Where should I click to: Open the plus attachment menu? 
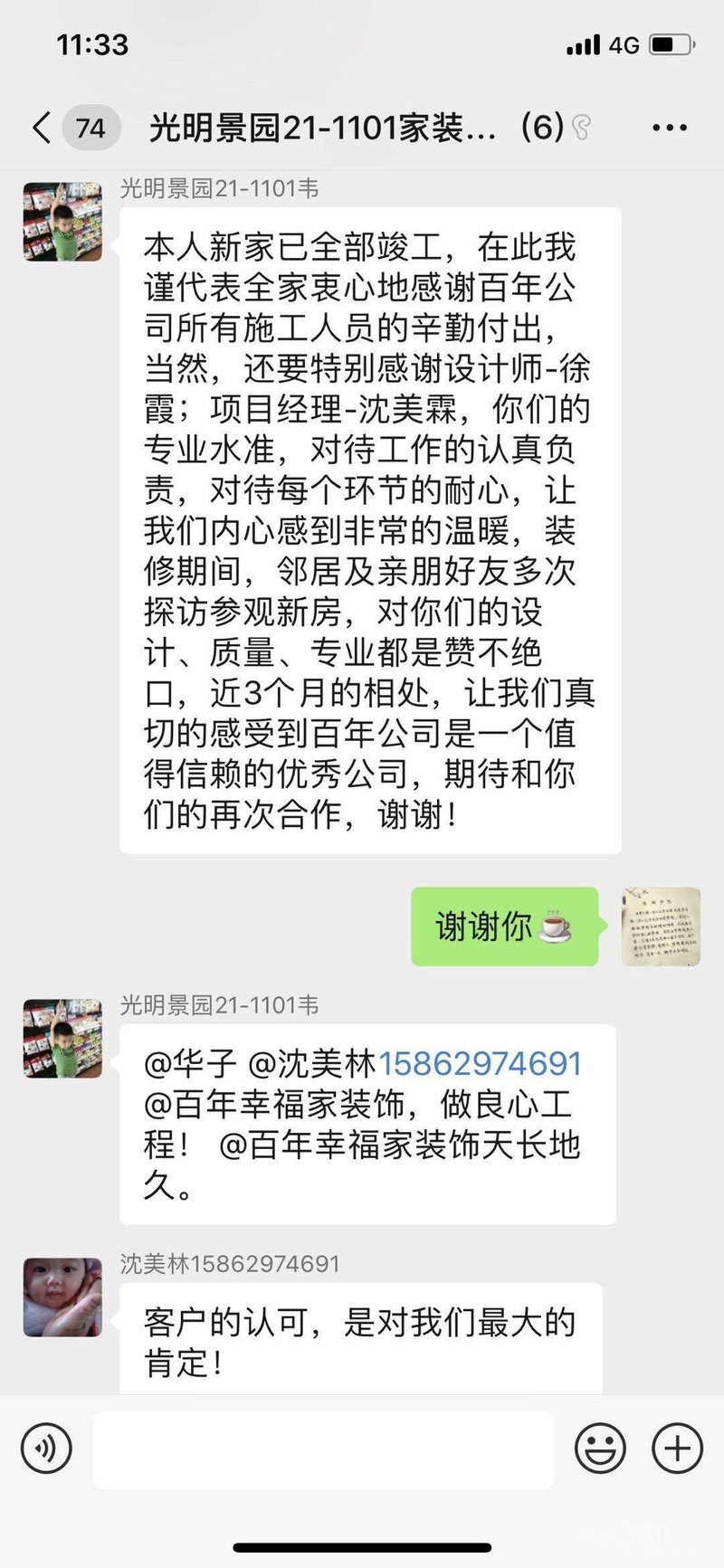pyautogui.click(x=677, y=1449)
